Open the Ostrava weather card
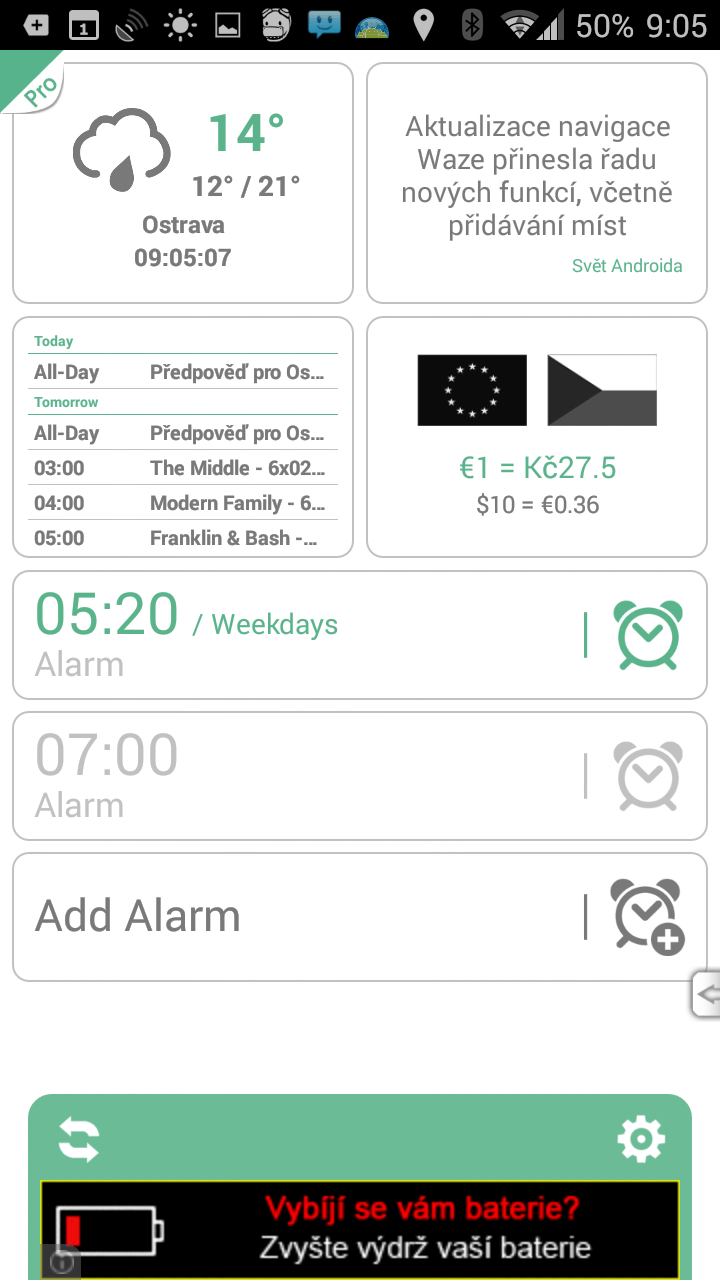 (183, 183)
